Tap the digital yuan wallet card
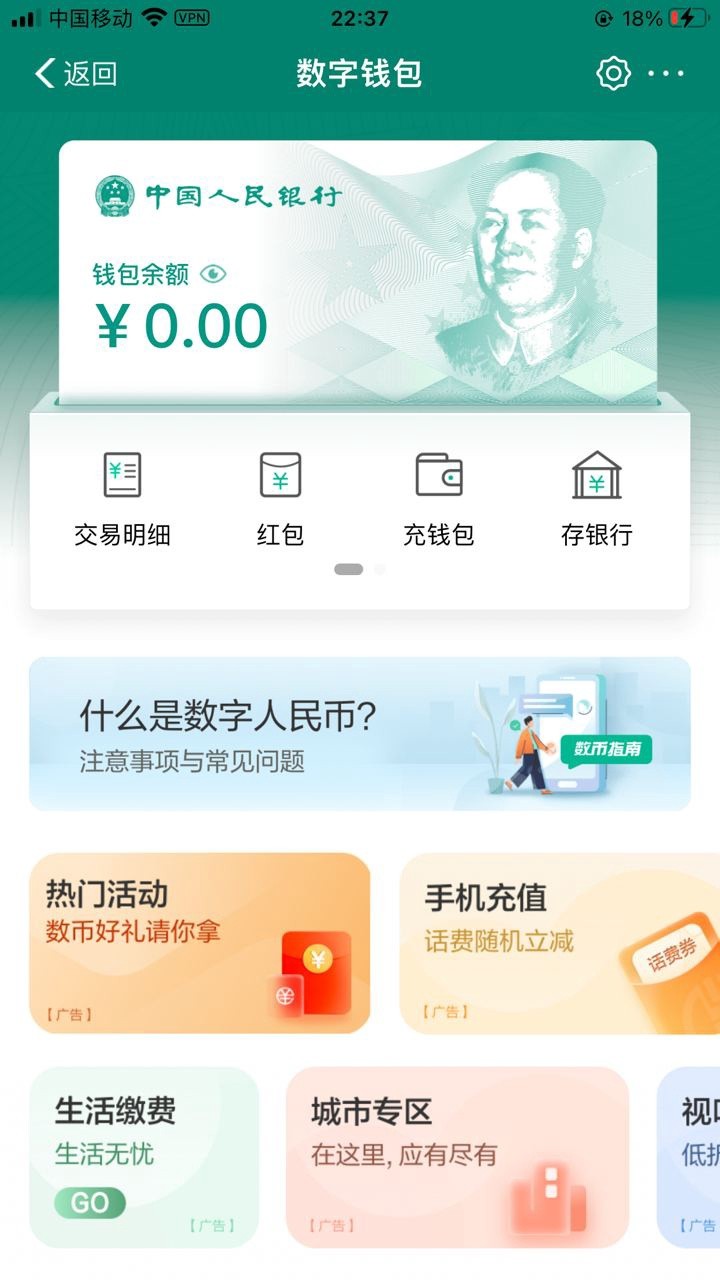Screen dimensions: 720x1280 click(x=358, y=270)
